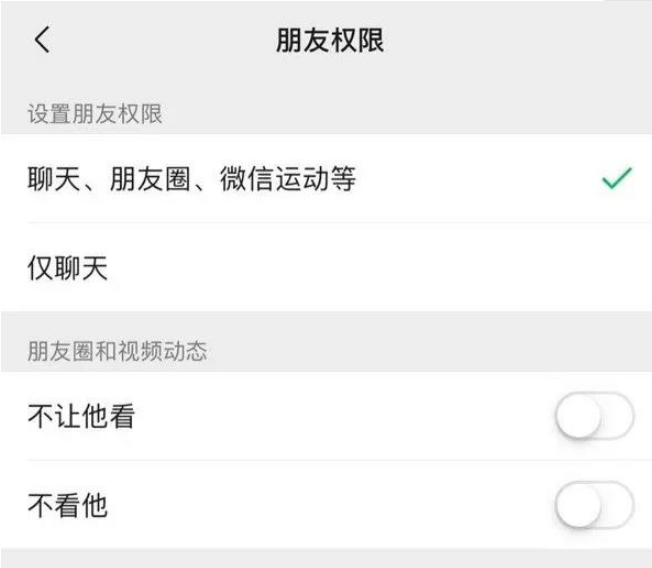Go back from 朋友权限 page
Viewport: 652px width, 568px height.
point(41,41)
